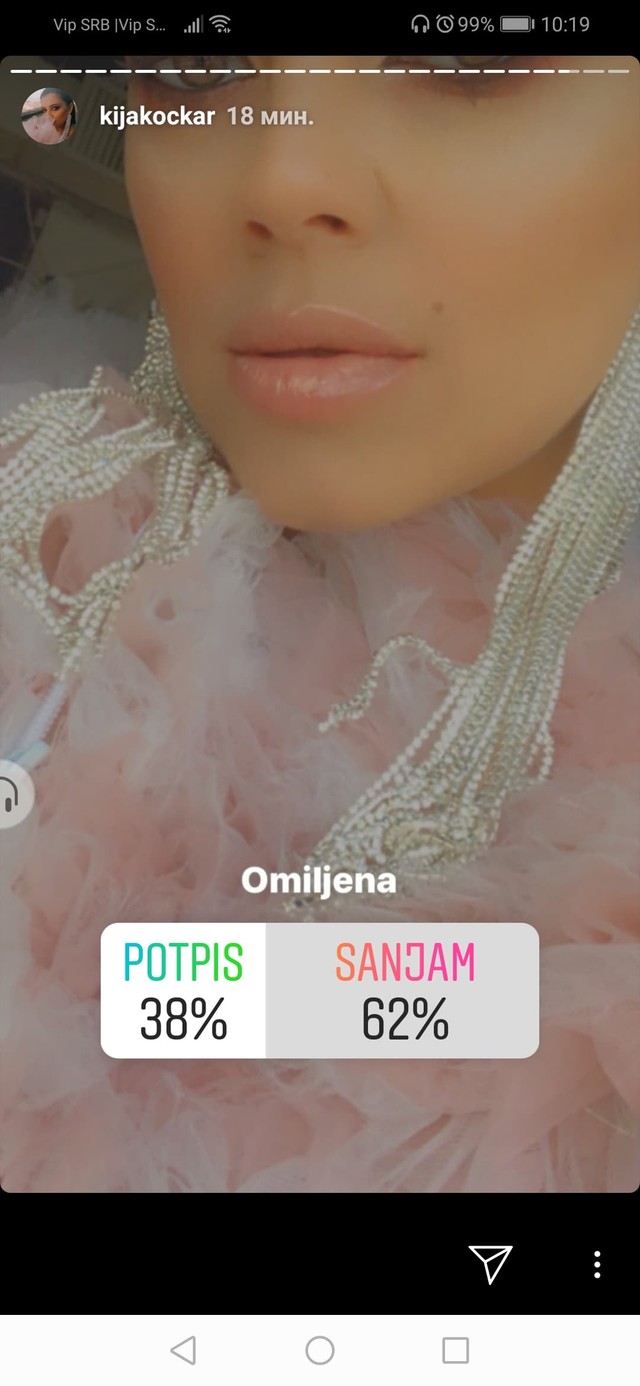The height and width of the screenshot is (1386, 640).
Task: Tap the kijakockar username
Action: (157, 116)
